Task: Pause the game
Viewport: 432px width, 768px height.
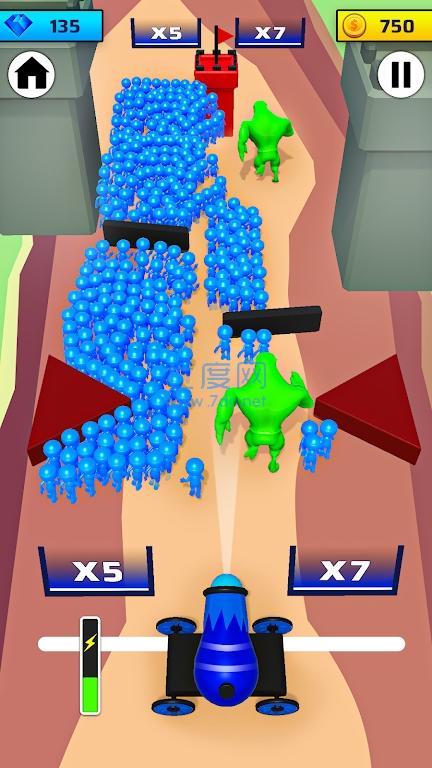Action: [401, 75]
